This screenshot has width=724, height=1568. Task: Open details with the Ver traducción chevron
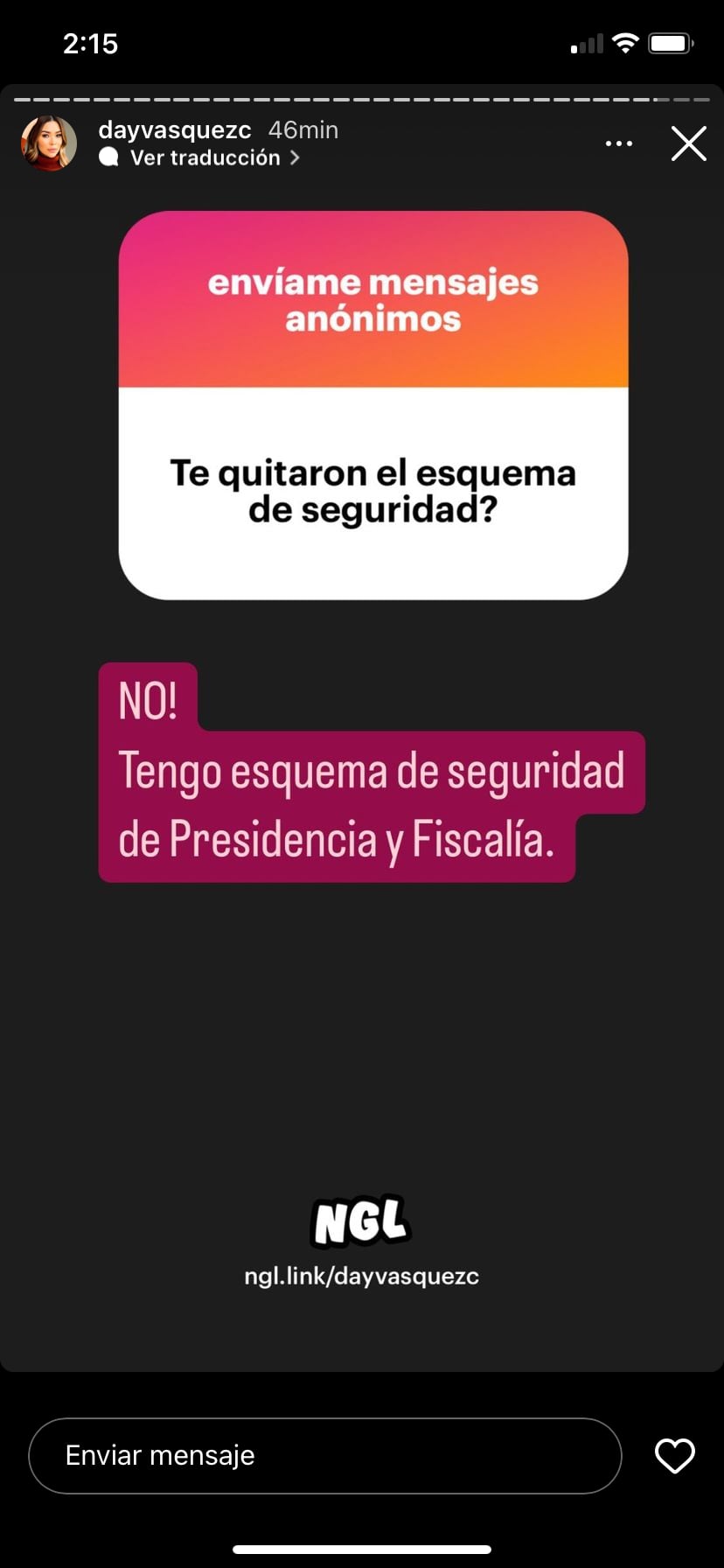(x=295, y=157)
